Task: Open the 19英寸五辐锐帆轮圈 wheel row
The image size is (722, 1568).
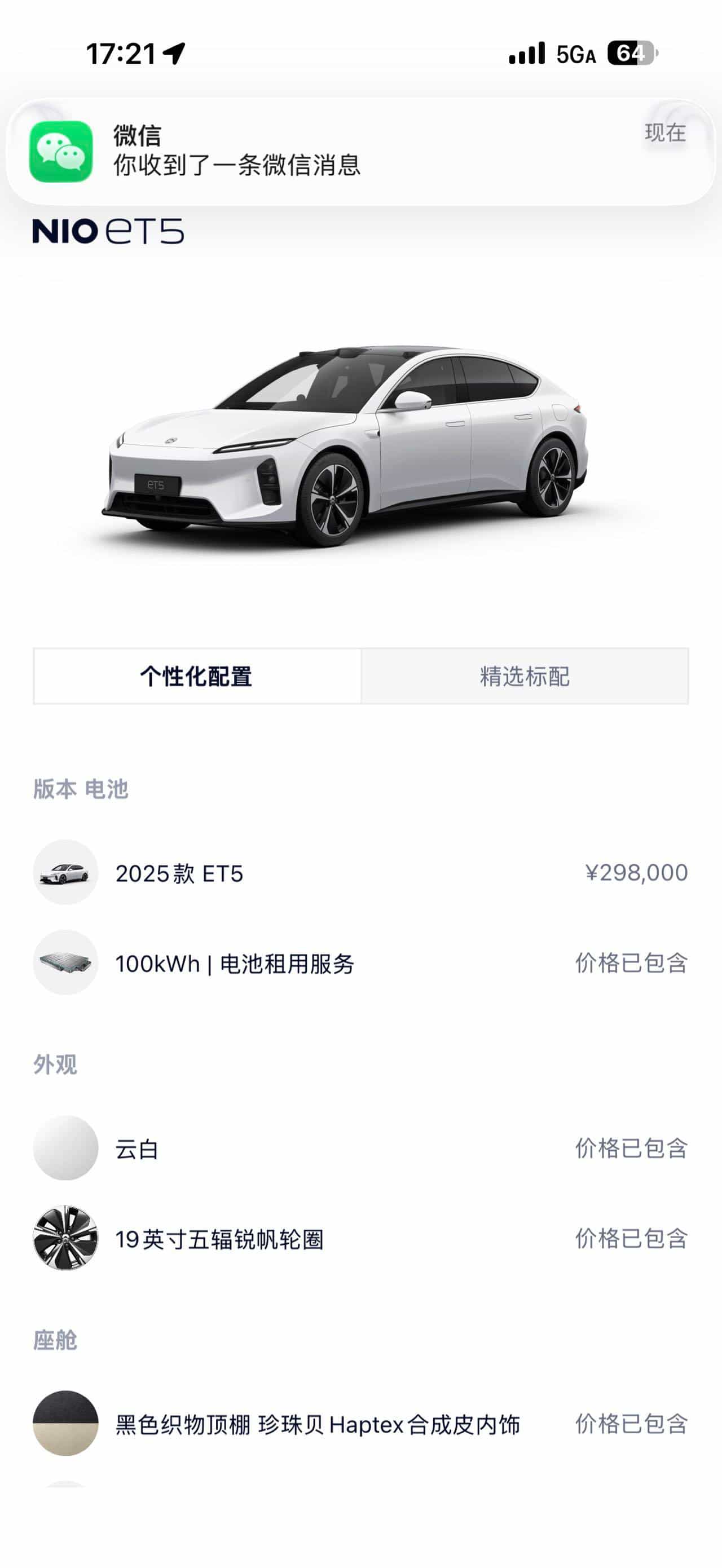Action: 360,1238
